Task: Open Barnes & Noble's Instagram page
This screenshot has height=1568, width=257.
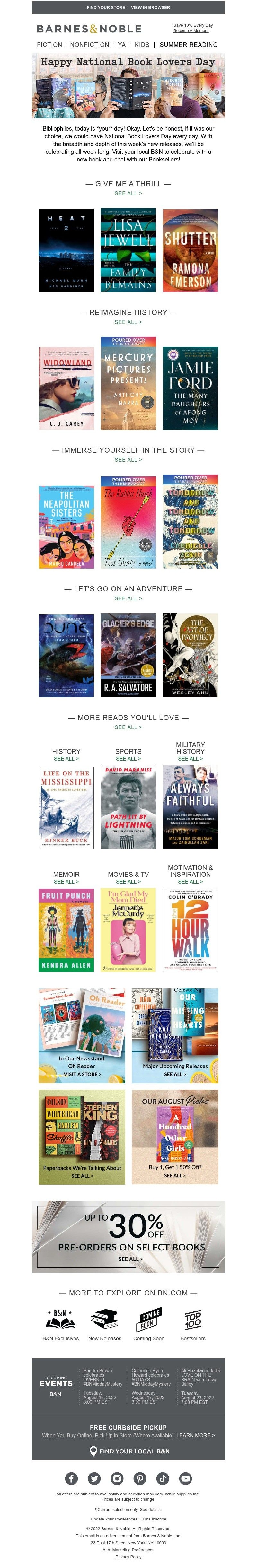Action: pos(117,1478)
